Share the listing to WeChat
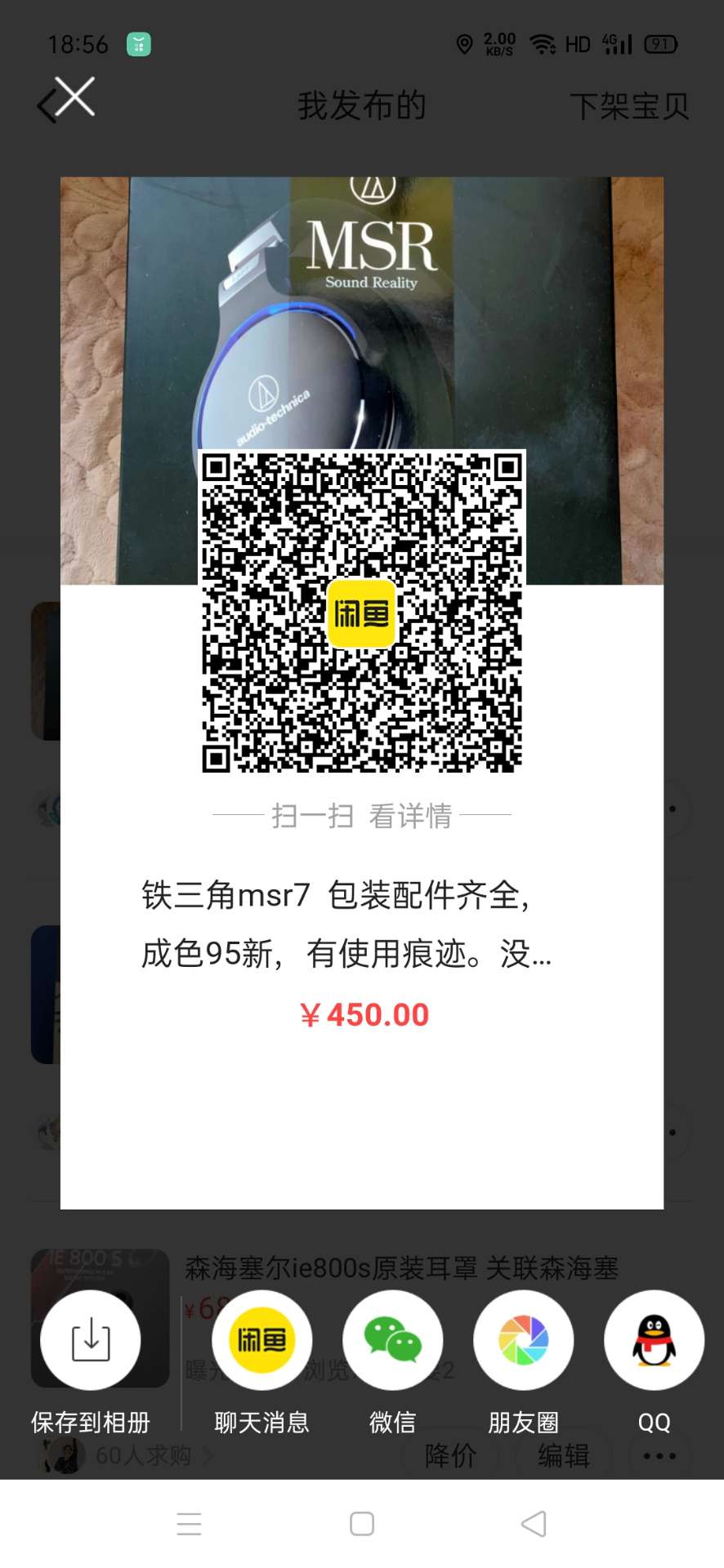The width and height of the screenshot is (724, 1568). (x=392, y=1340)
